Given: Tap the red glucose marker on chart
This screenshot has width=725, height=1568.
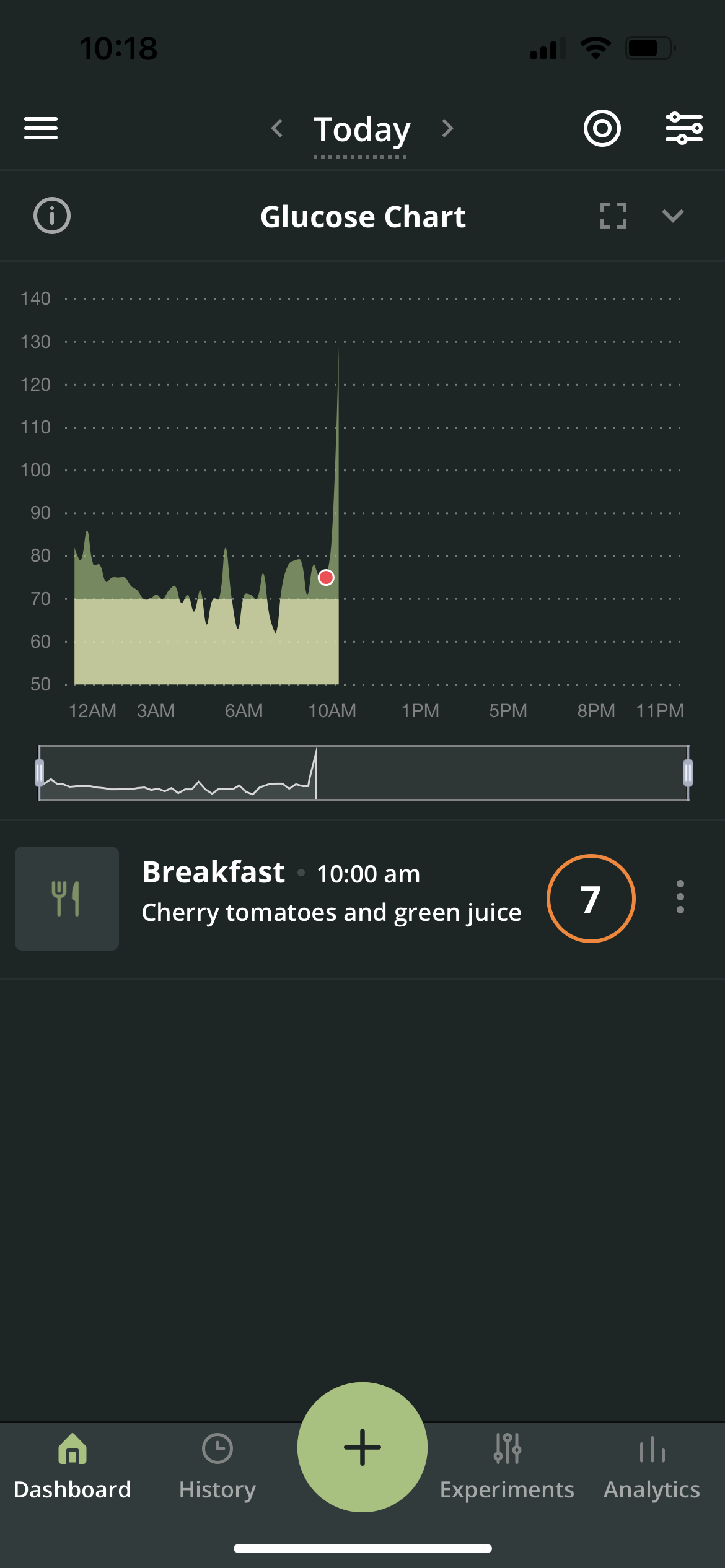Looking at the screenshot, I should coord(326,578).
